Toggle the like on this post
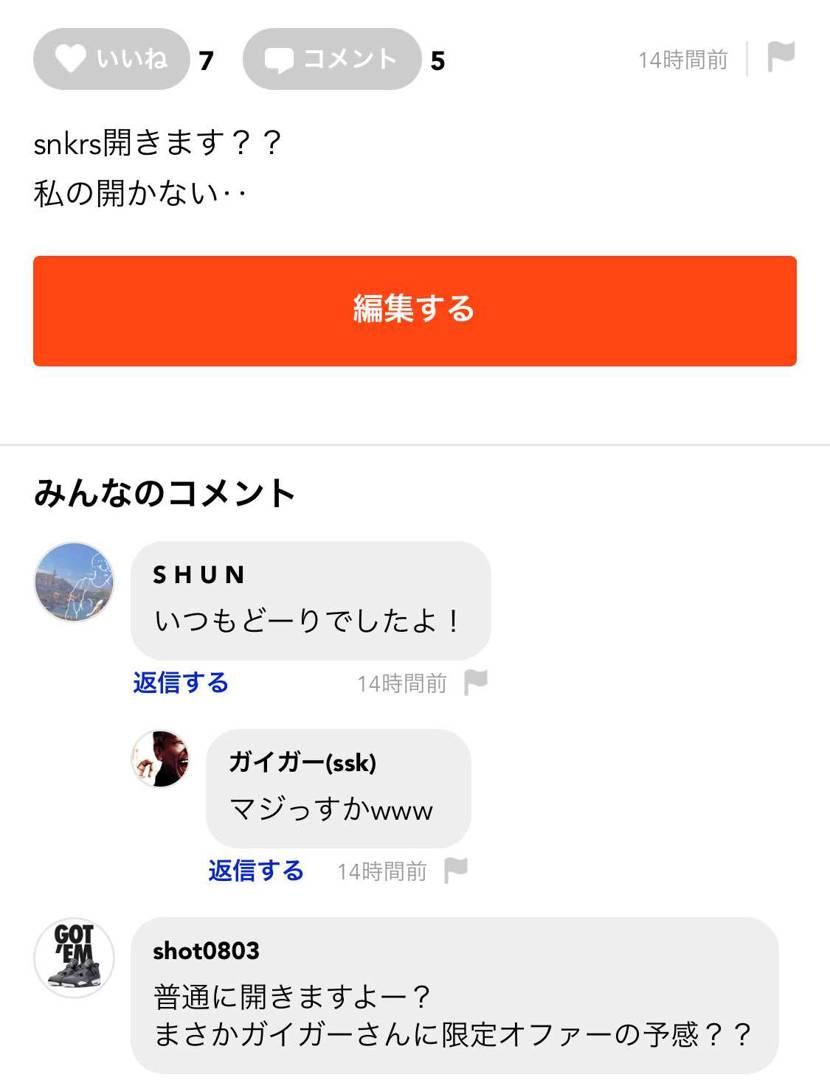 [x=112, y=60]
